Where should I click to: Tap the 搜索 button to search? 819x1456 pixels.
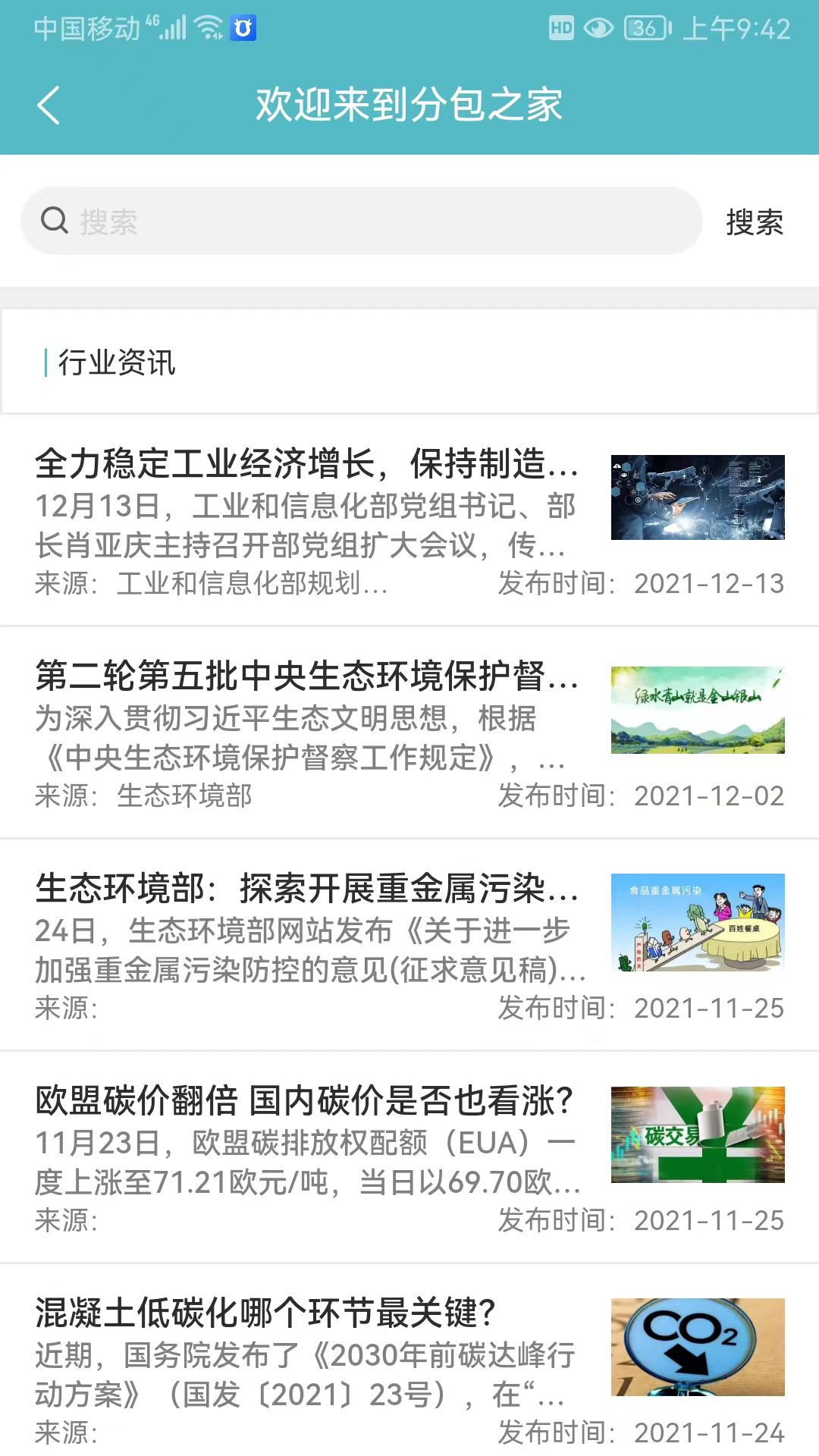coord(754,221)
